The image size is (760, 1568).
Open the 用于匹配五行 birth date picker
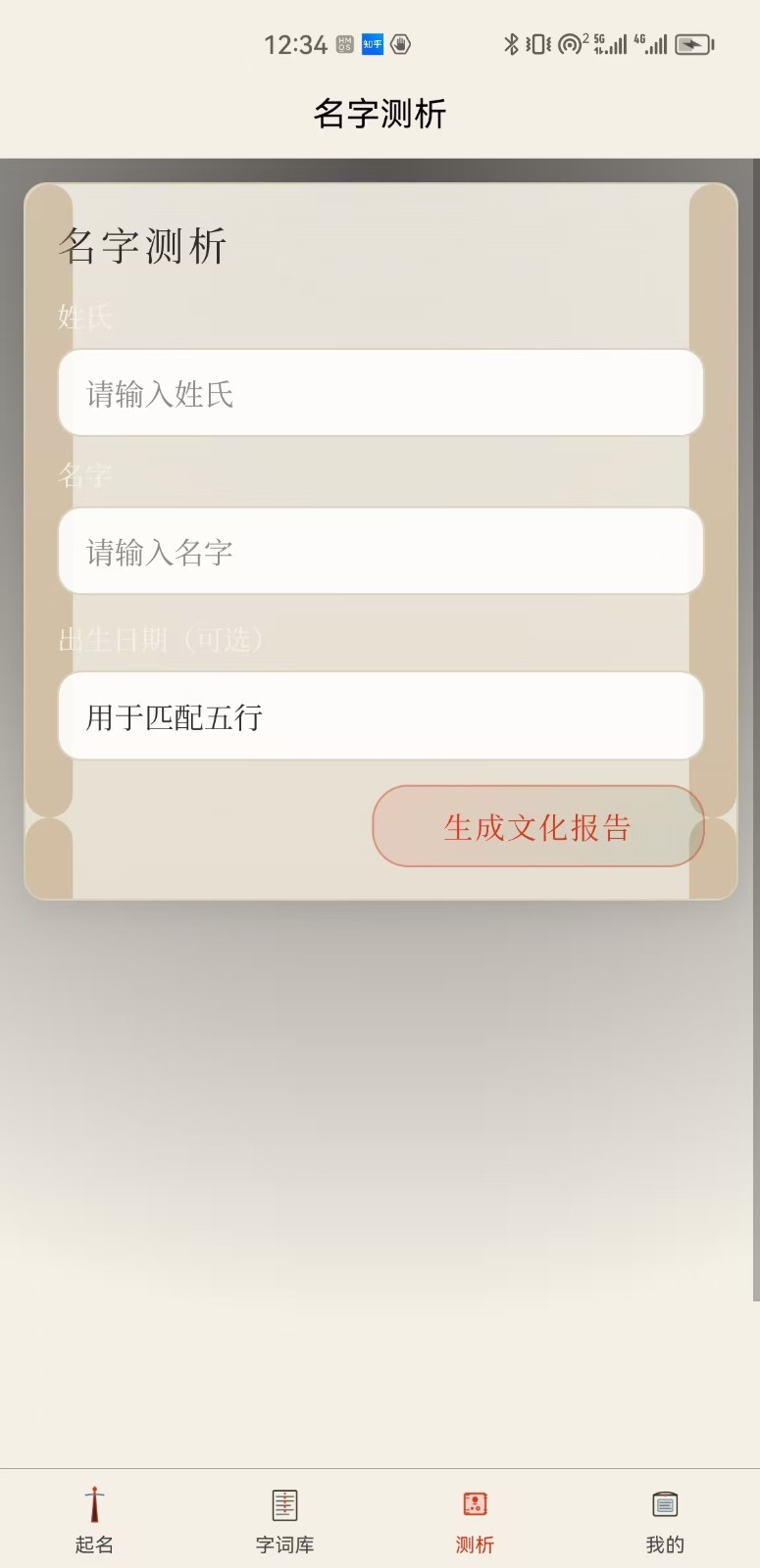pos(380,716)
